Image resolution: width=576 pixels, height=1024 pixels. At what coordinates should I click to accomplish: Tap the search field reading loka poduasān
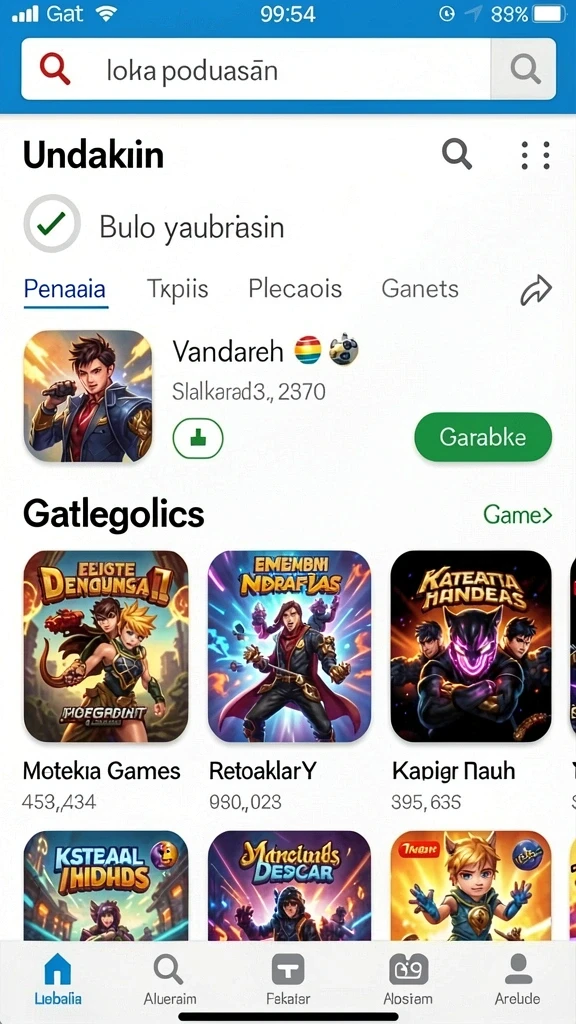[x=256, y=69]
